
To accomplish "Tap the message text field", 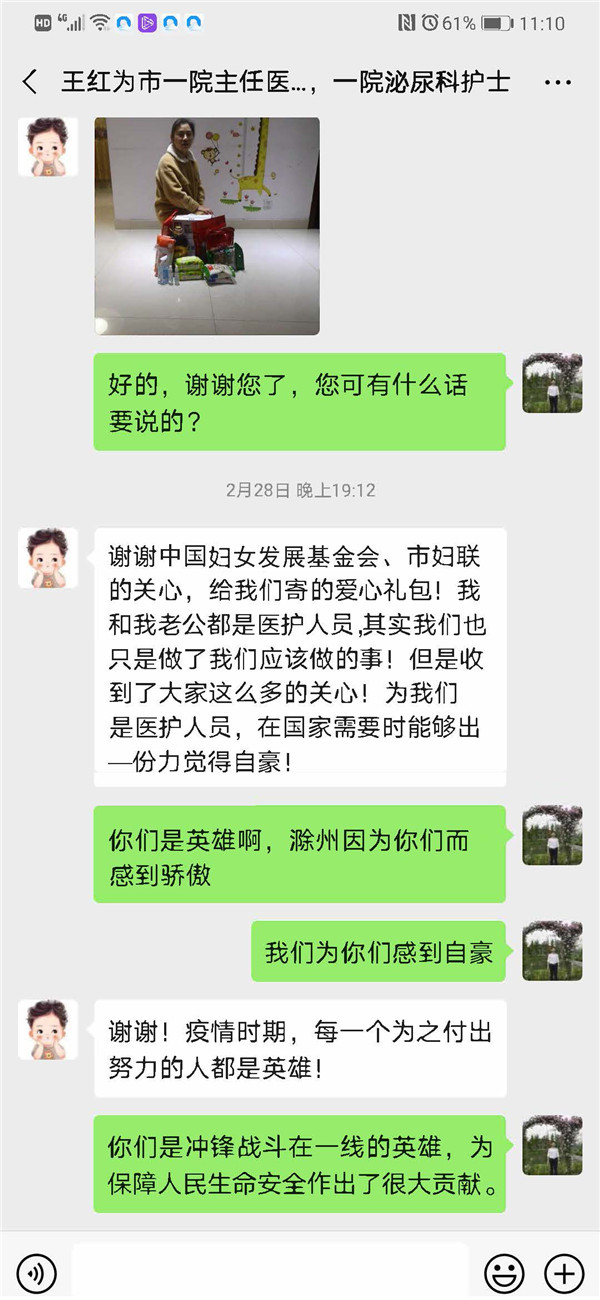I will pyautogui.click(x=270, y=1272).
